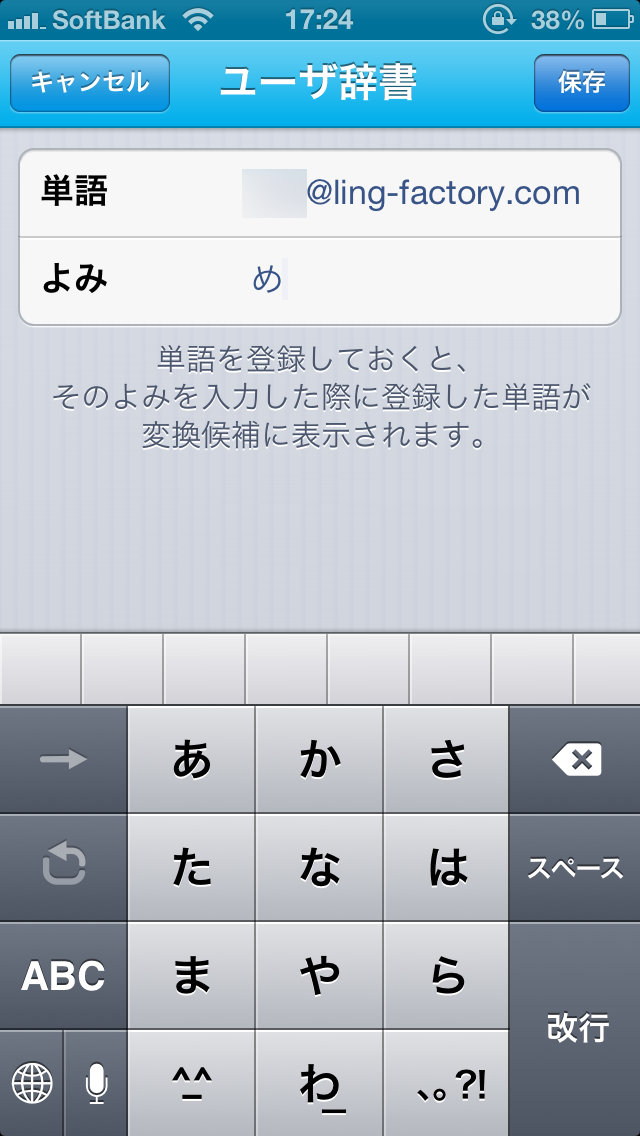Viewport: 640px width, 1136px height.
Task: Switch keyboard to ABC mode
Action: pyautogui.click(x=63, y=976)
